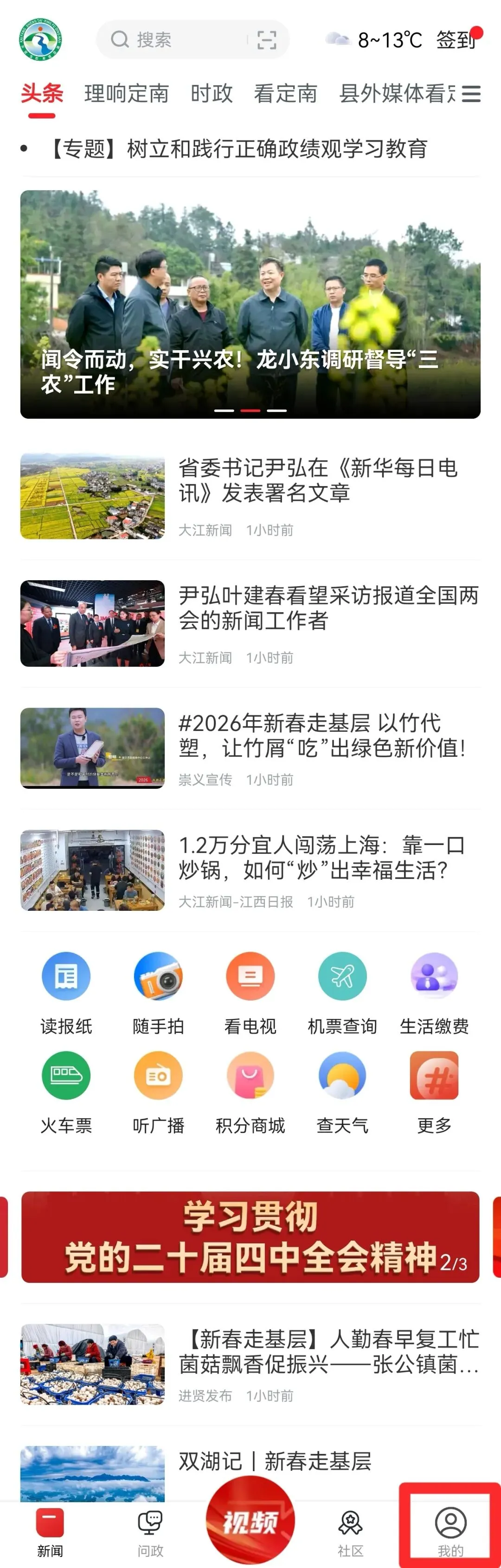Switch to the 理响定南 tab
501x1568 pixels.
(127, 94)
